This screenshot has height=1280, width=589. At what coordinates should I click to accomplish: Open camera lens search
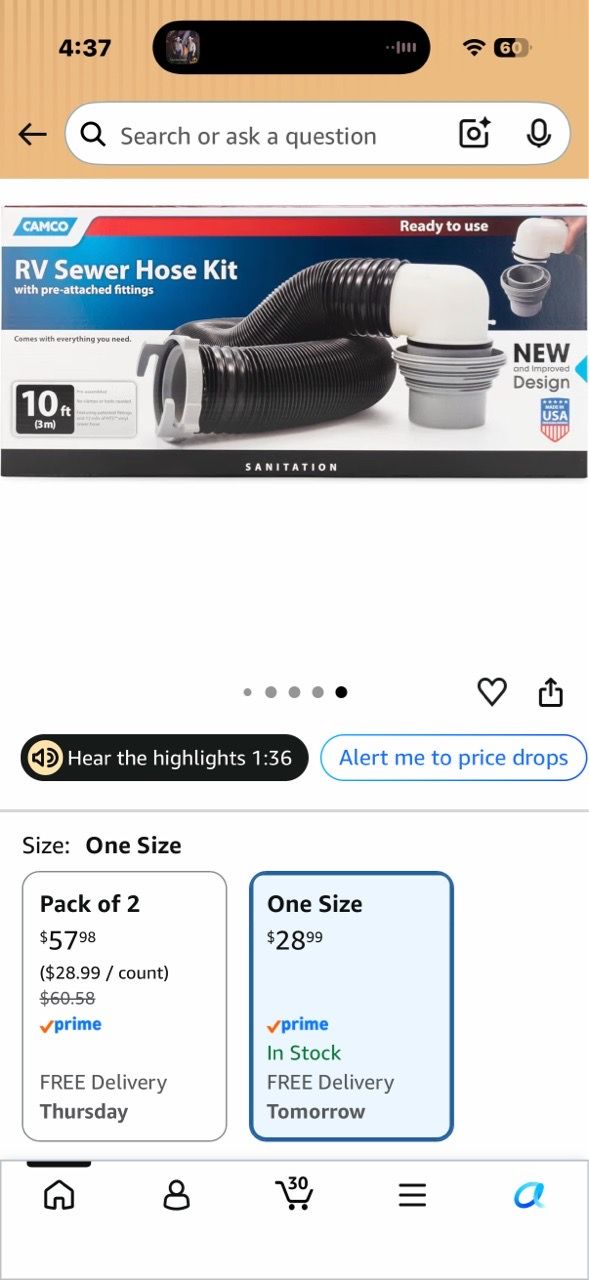[x=475, y=134]
